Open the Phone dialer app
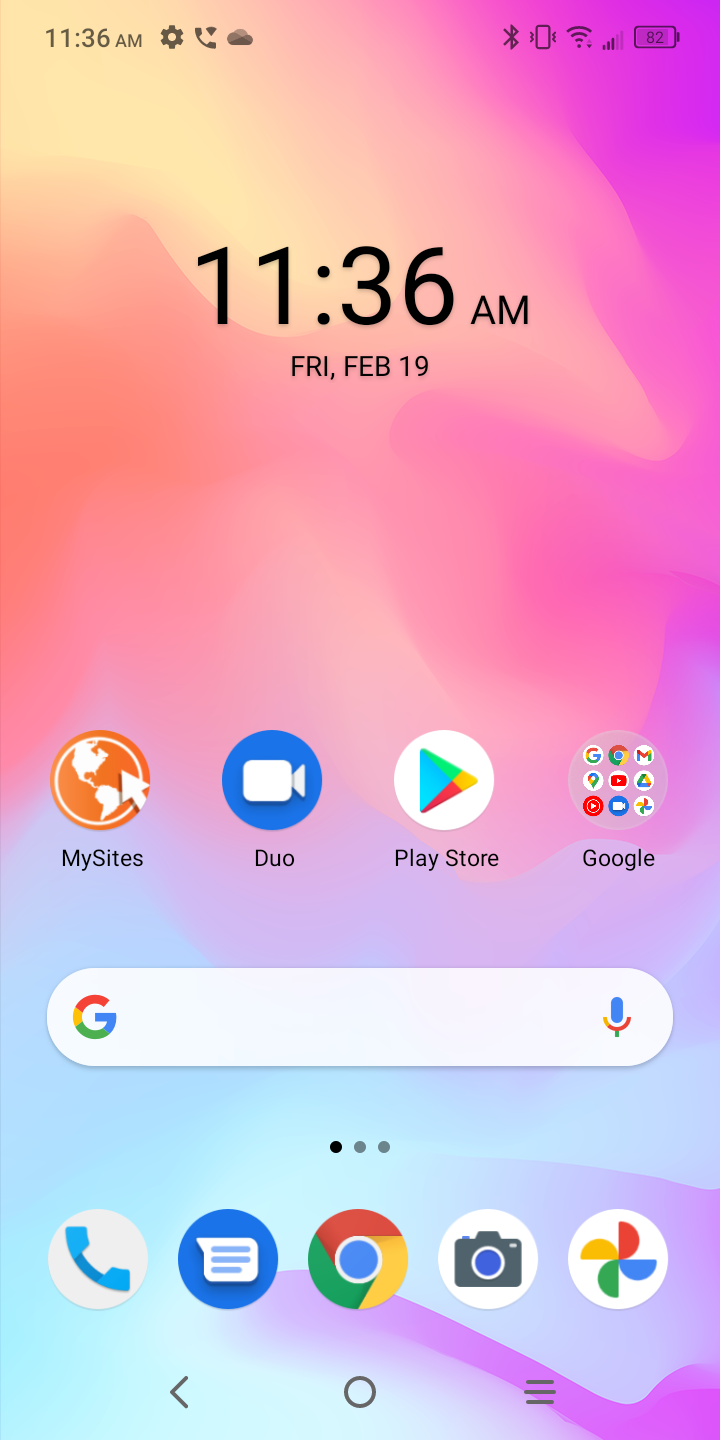The image size is (720, 1440). 98,1259
